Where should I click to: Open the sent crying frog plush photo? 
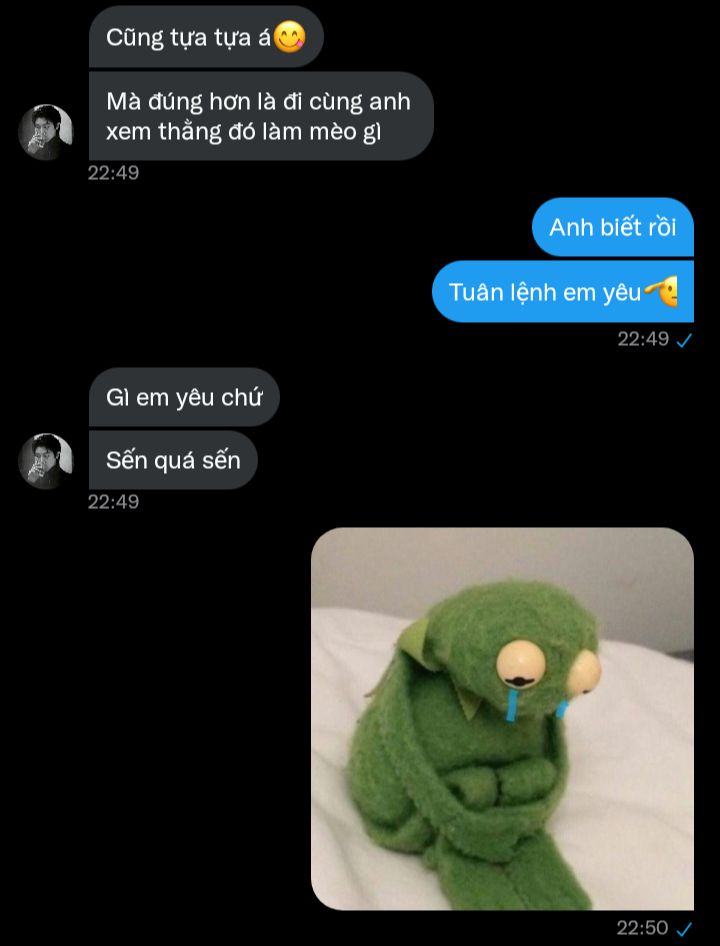(x=502, y=718)
